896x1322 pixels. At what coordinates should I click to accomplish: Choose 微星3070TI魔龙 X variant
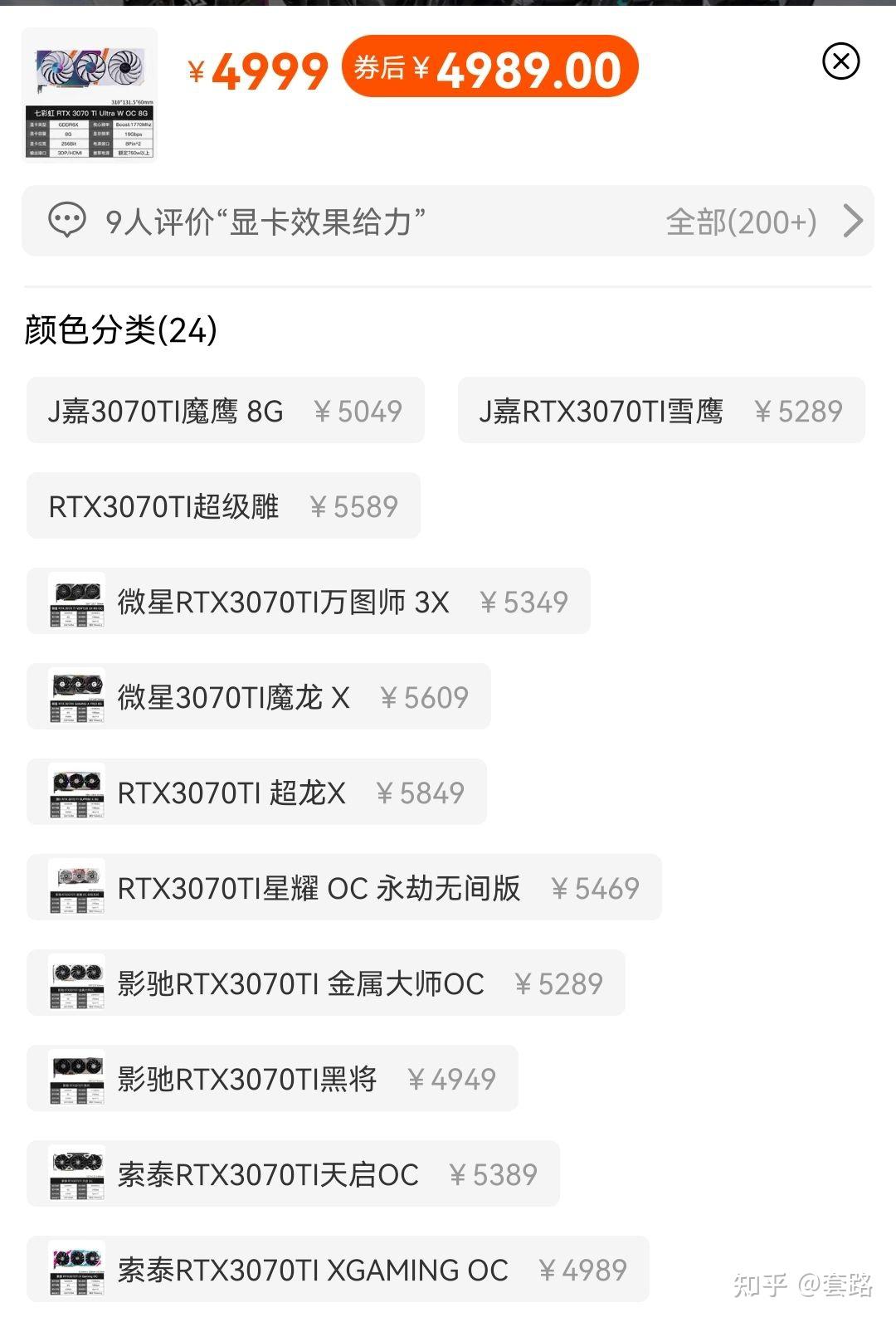(258, 697)
